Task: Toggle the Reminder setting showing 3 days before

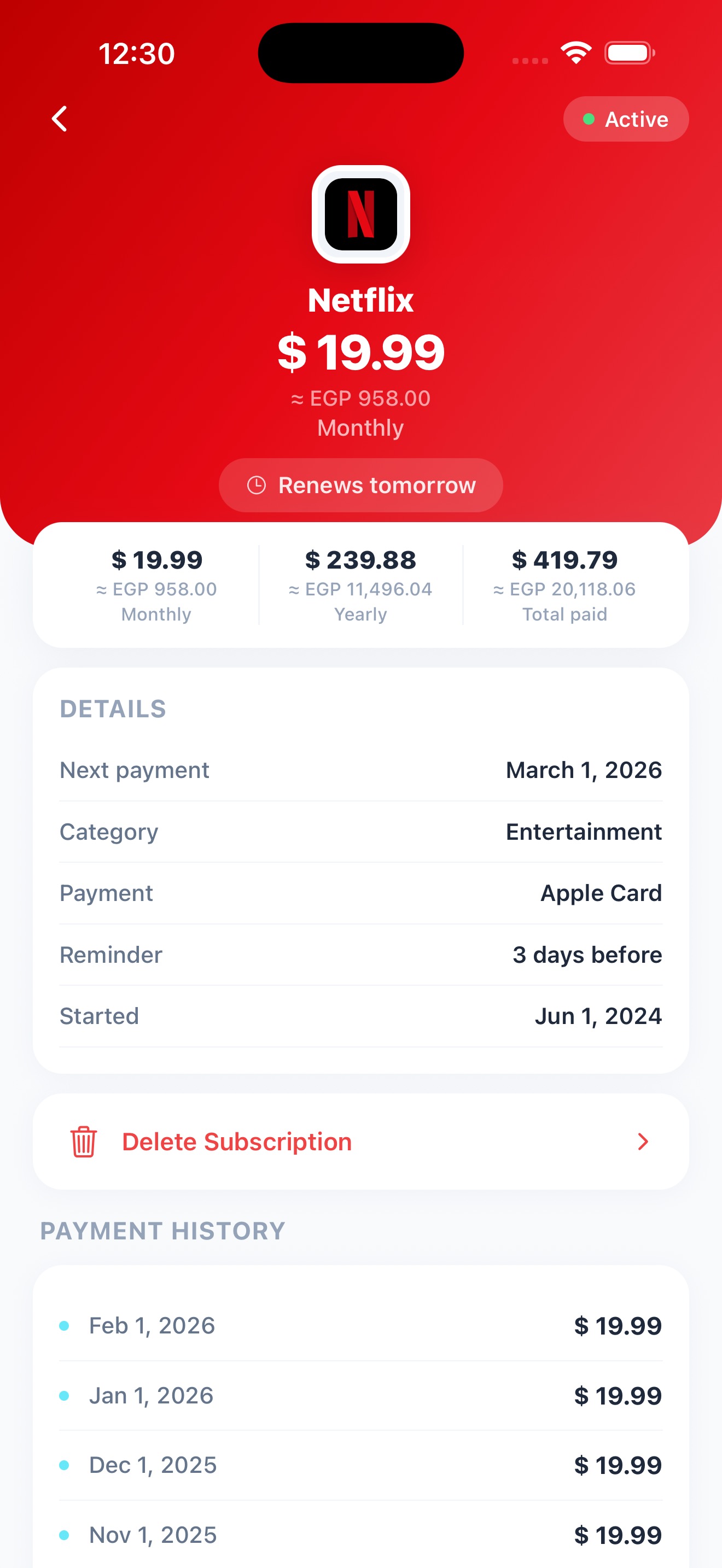Action: click(360, 955)
